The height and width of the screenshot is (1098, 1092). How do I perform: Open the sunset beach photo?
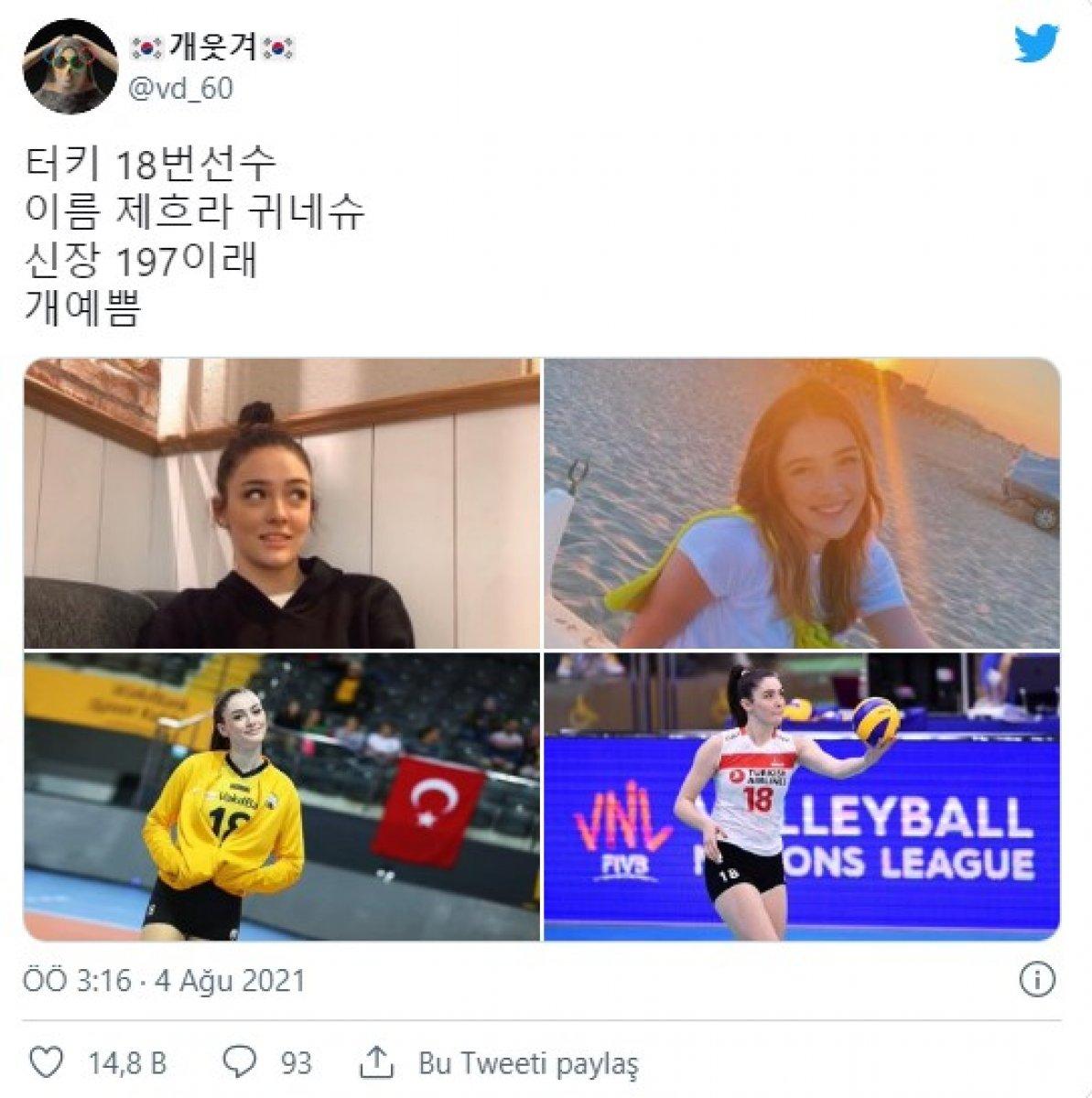coord(802,503)
